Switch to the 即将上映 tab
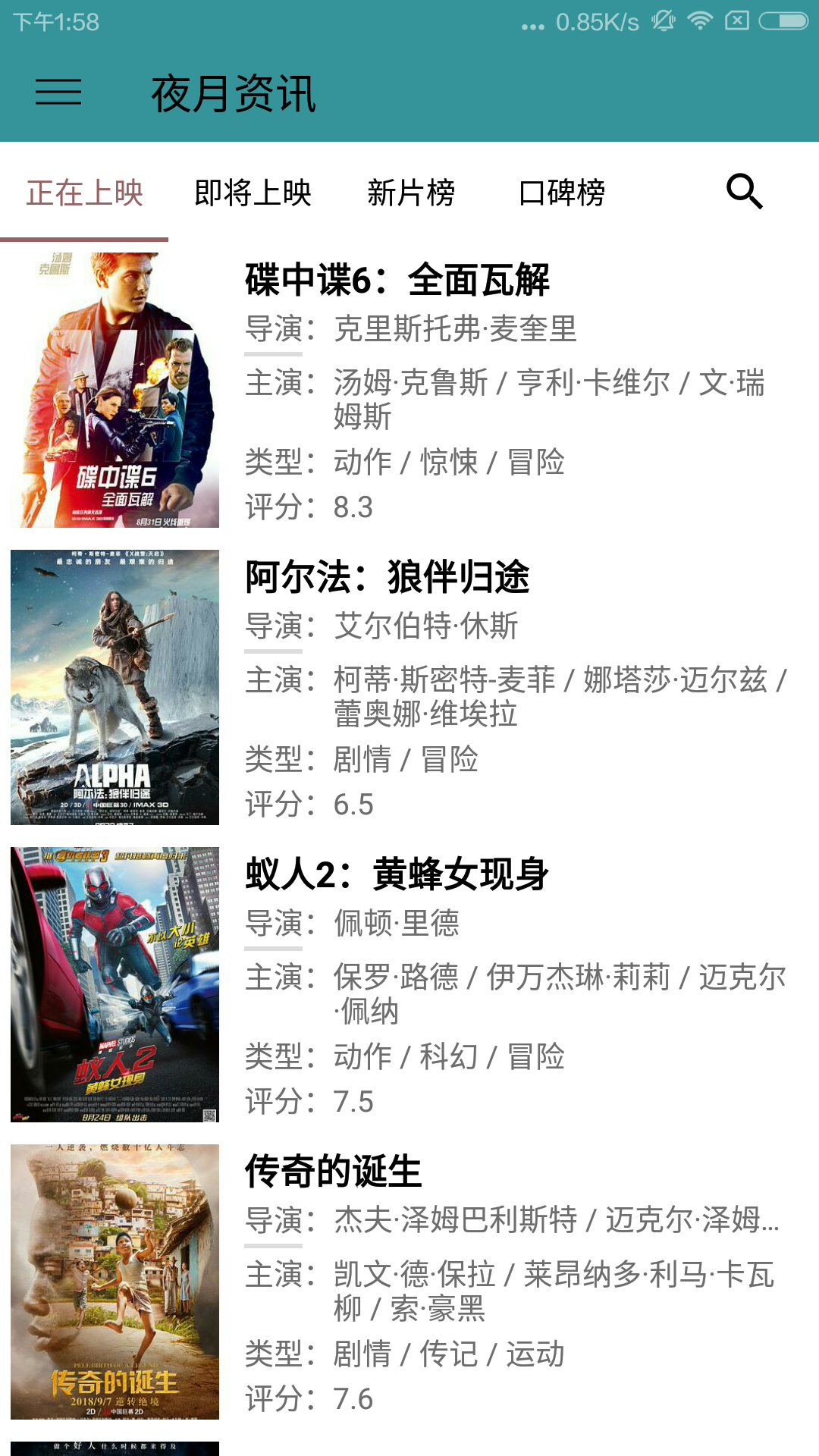 [x=253, y=193]
